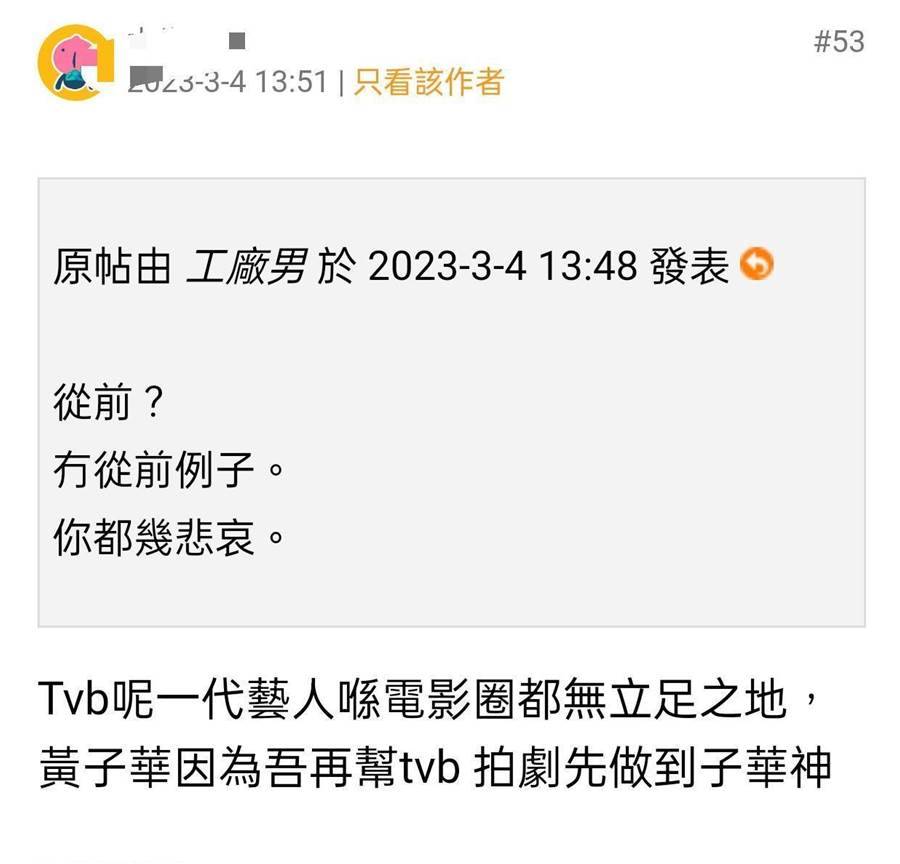Tap 只看該作者 to filter by this author
This screenshot has height=864, width=900.
click(428, 82)
